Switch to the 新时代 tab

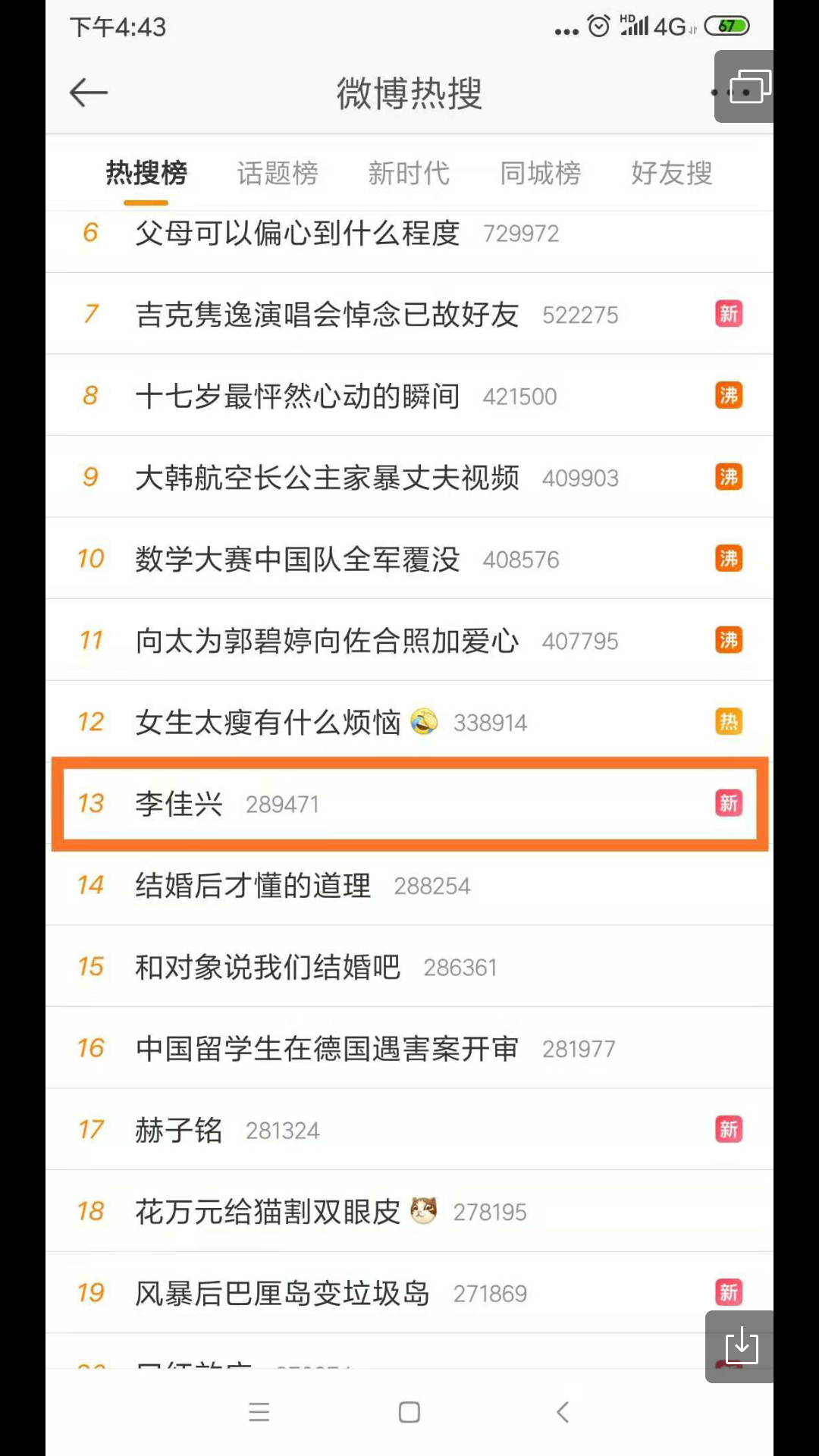tap(409, 174)
